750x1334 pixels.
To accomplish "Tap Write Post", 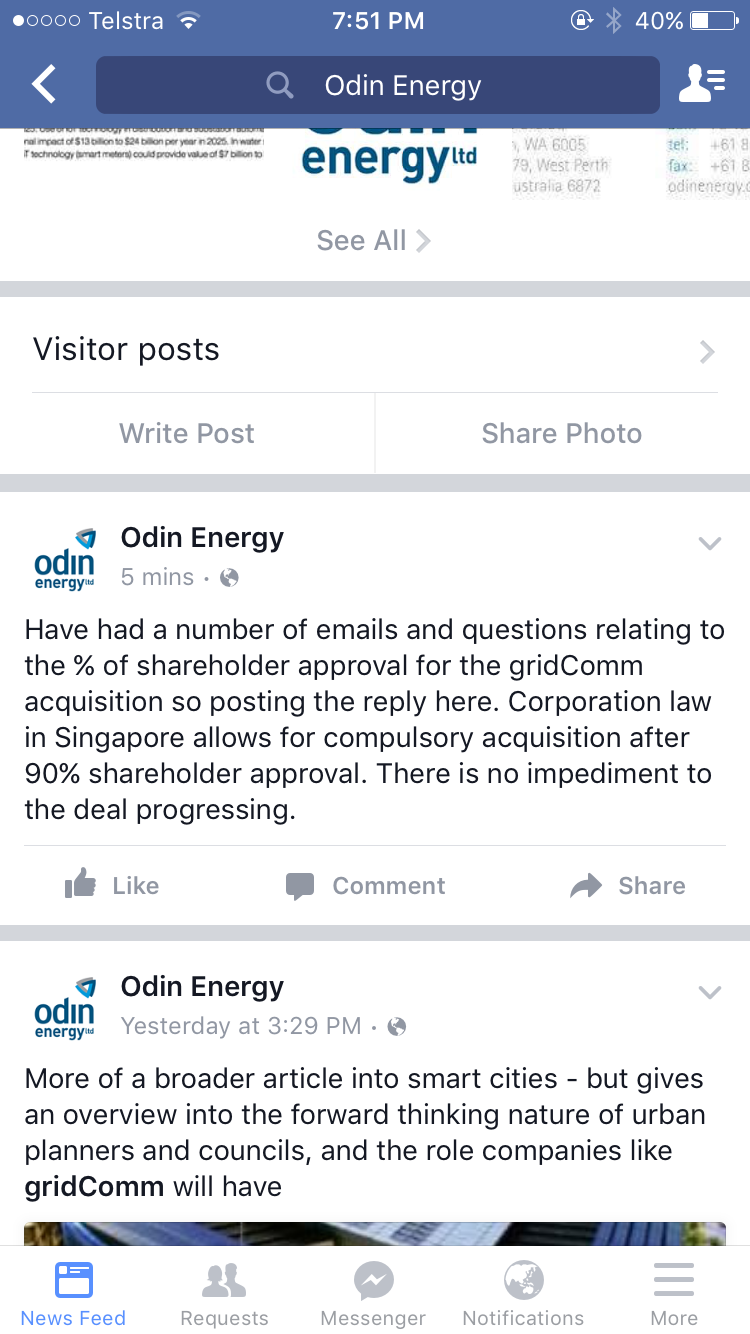I will pyautogui.click(x=187, y=433).
